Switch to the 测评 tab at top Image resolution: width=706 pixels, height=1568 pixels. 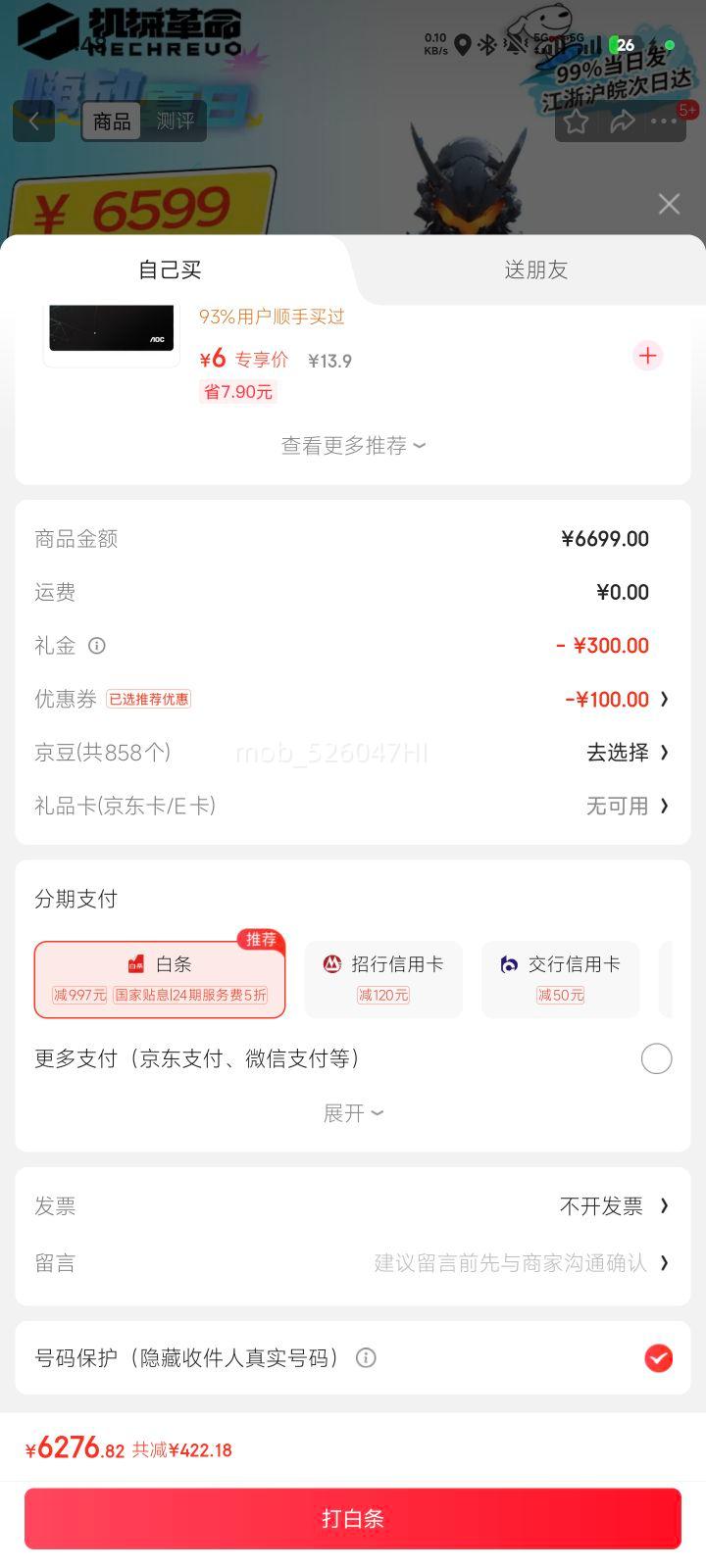click(173, 120)
